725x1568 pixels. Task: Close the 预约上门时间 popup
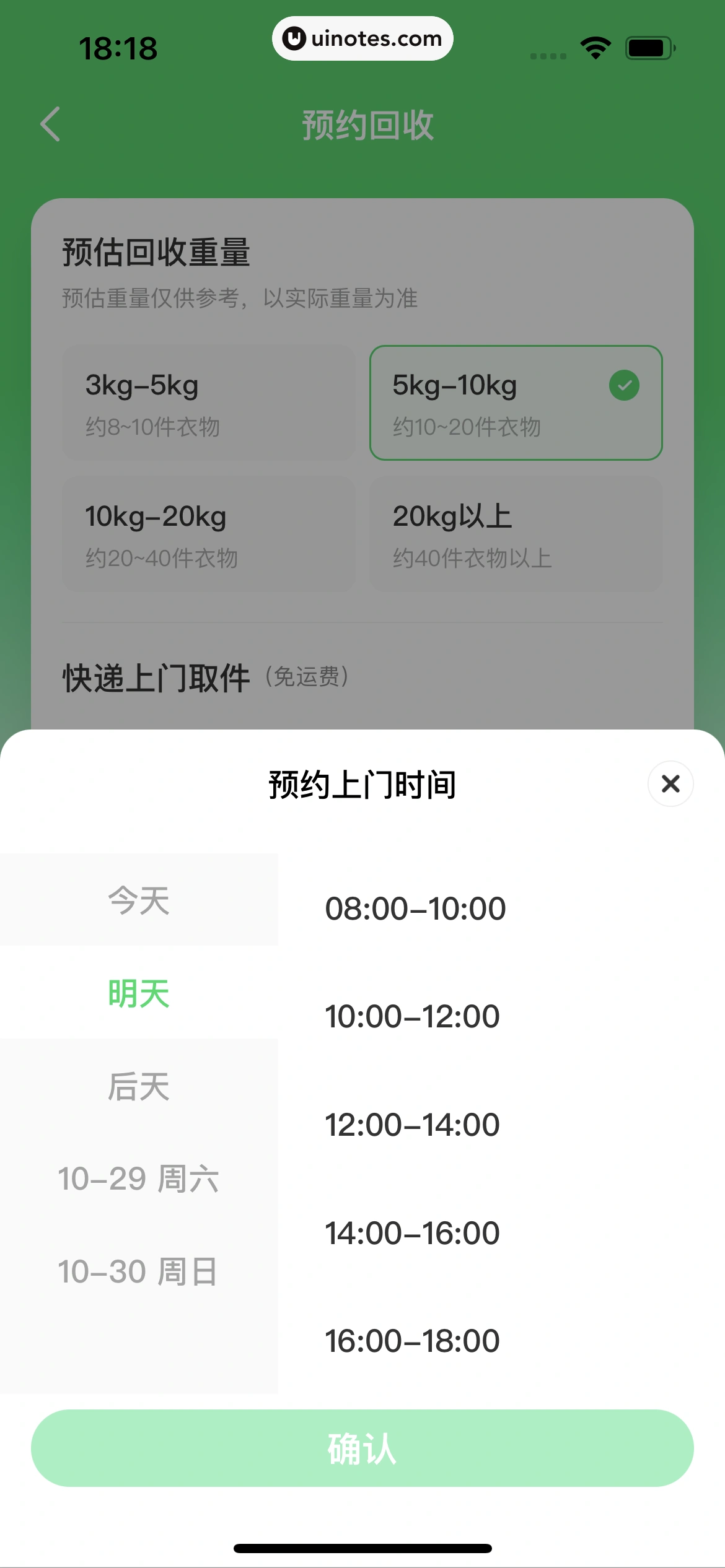click(670, 784)
